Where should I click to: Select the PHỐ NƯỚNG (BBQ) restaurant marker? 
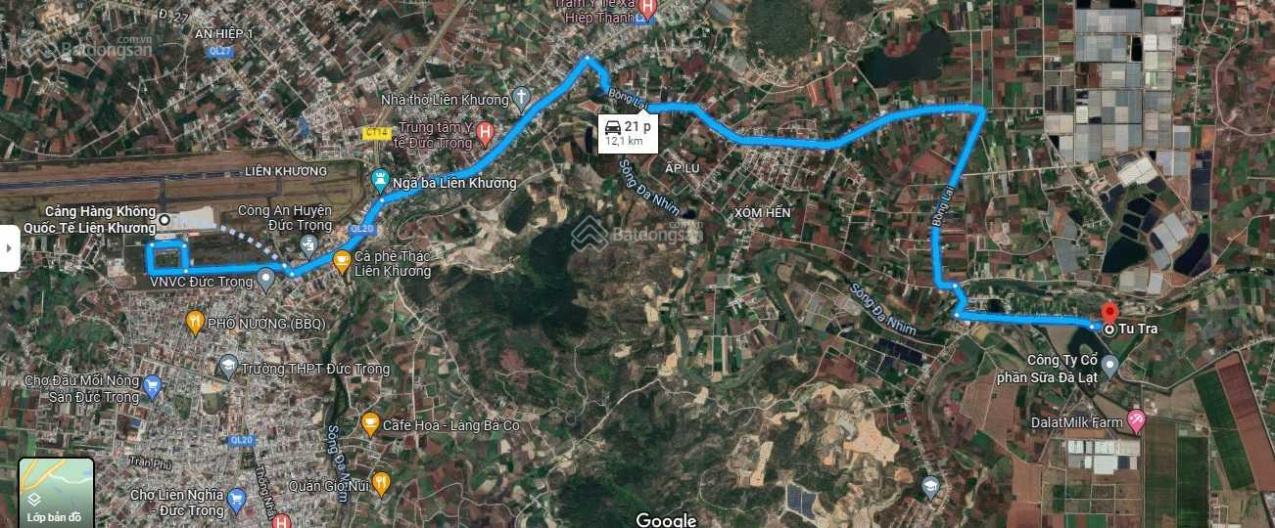click(x=195, y=322)
